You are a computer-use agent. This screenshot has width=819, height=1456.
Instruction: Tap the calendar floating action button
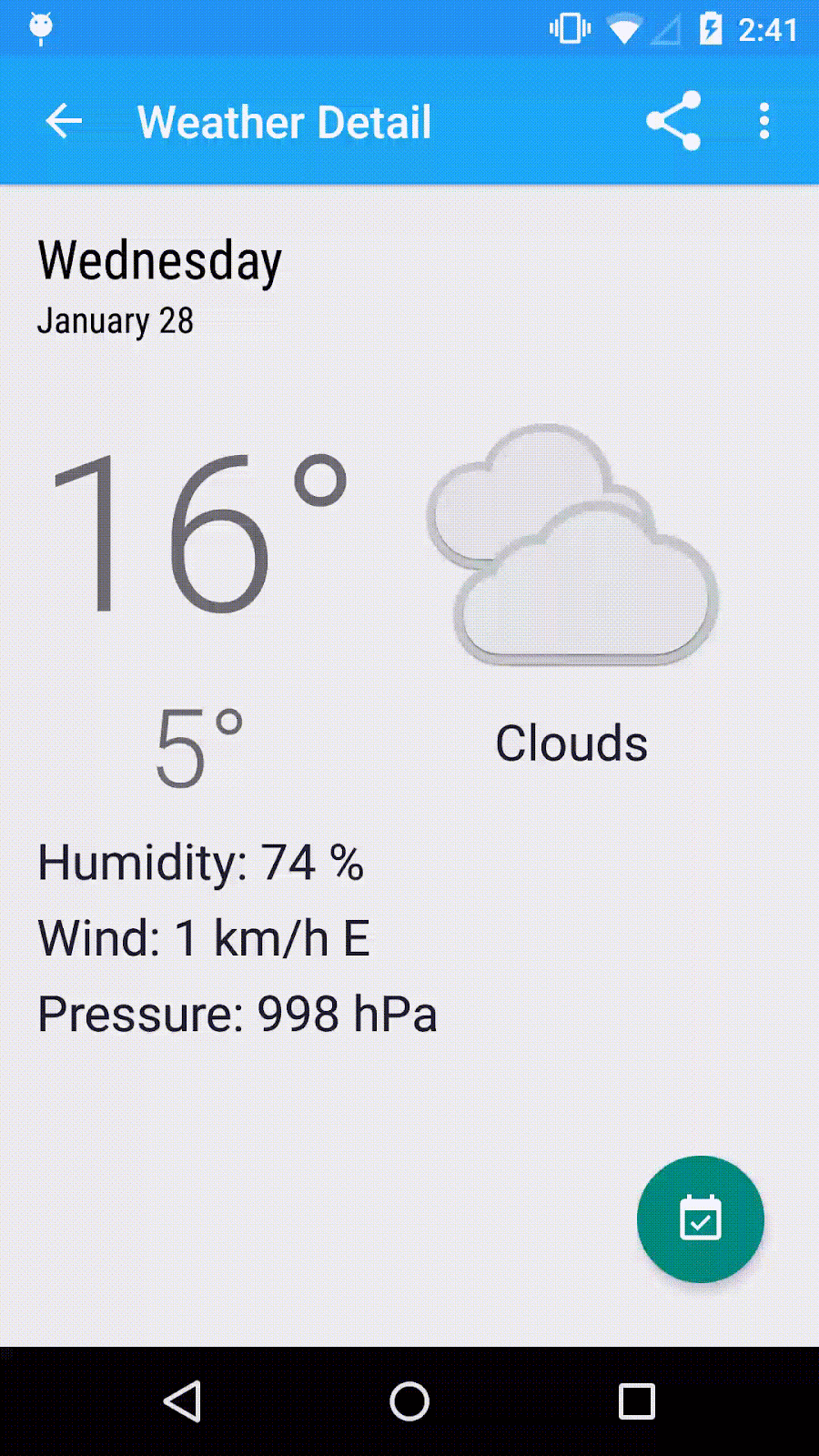pos(701,1218)
